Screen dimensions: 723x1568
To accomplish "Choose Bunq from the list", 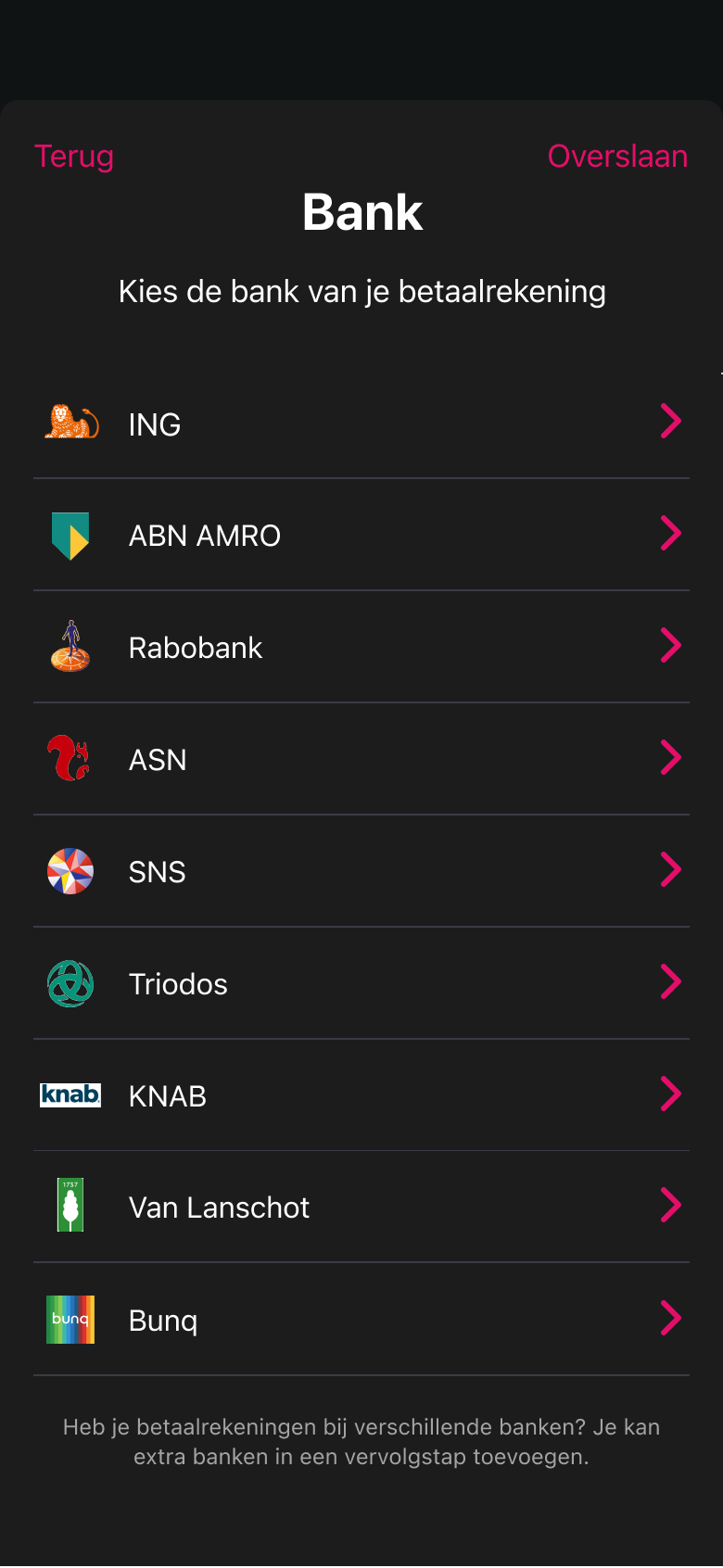I will coord(361,1320).
